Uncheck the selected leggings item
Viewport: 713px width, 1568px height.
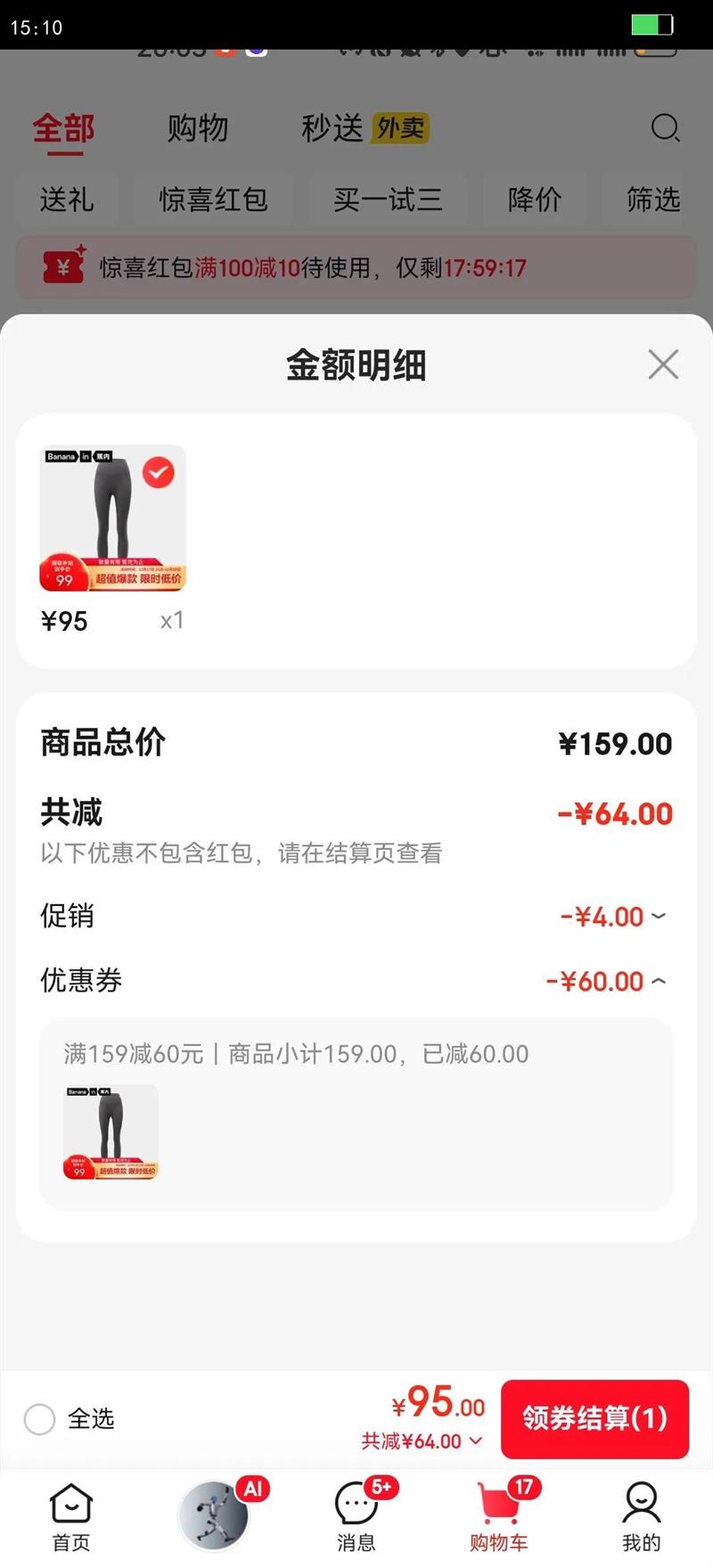pyautogui.click(x=159, y=472)
